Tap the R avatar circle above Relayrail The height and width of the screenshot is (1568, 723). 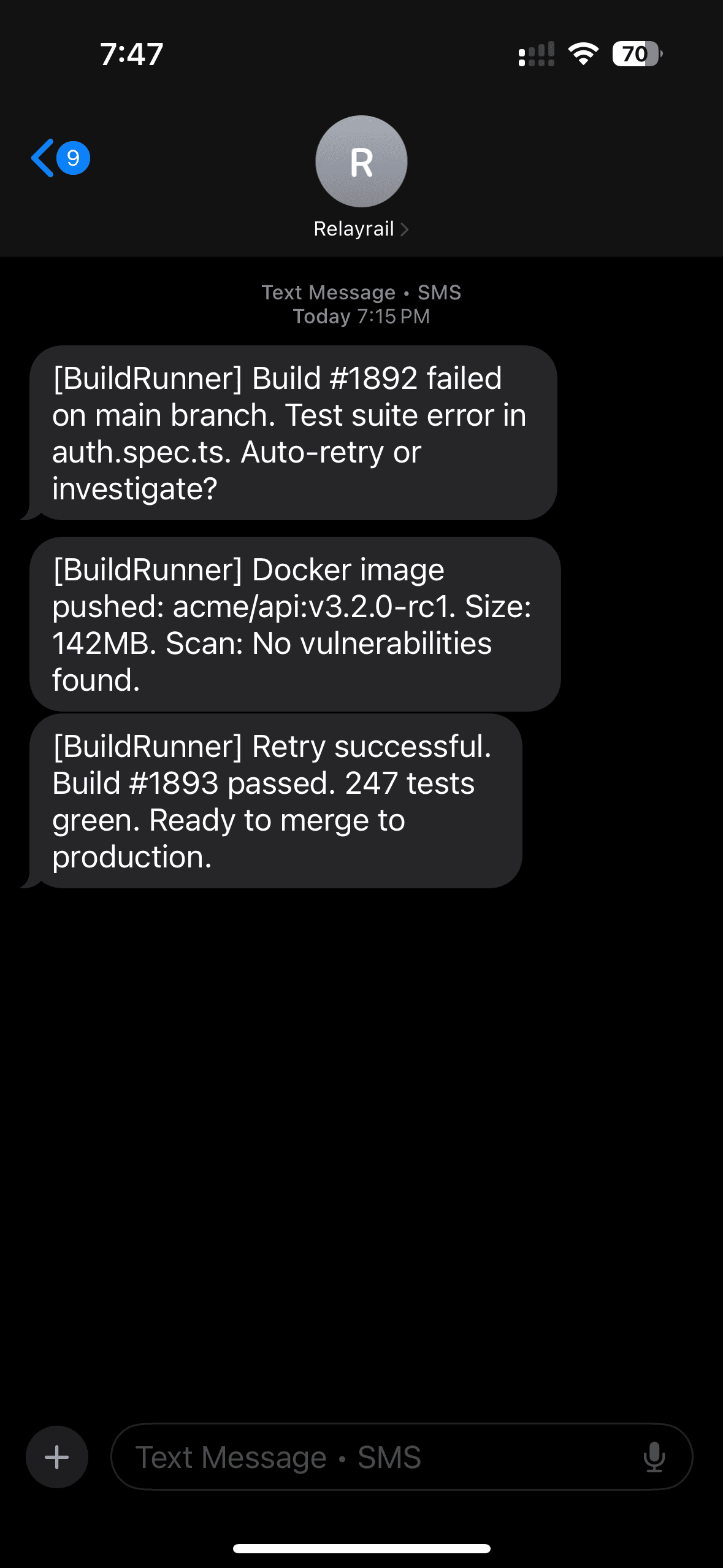click(361, 161)
